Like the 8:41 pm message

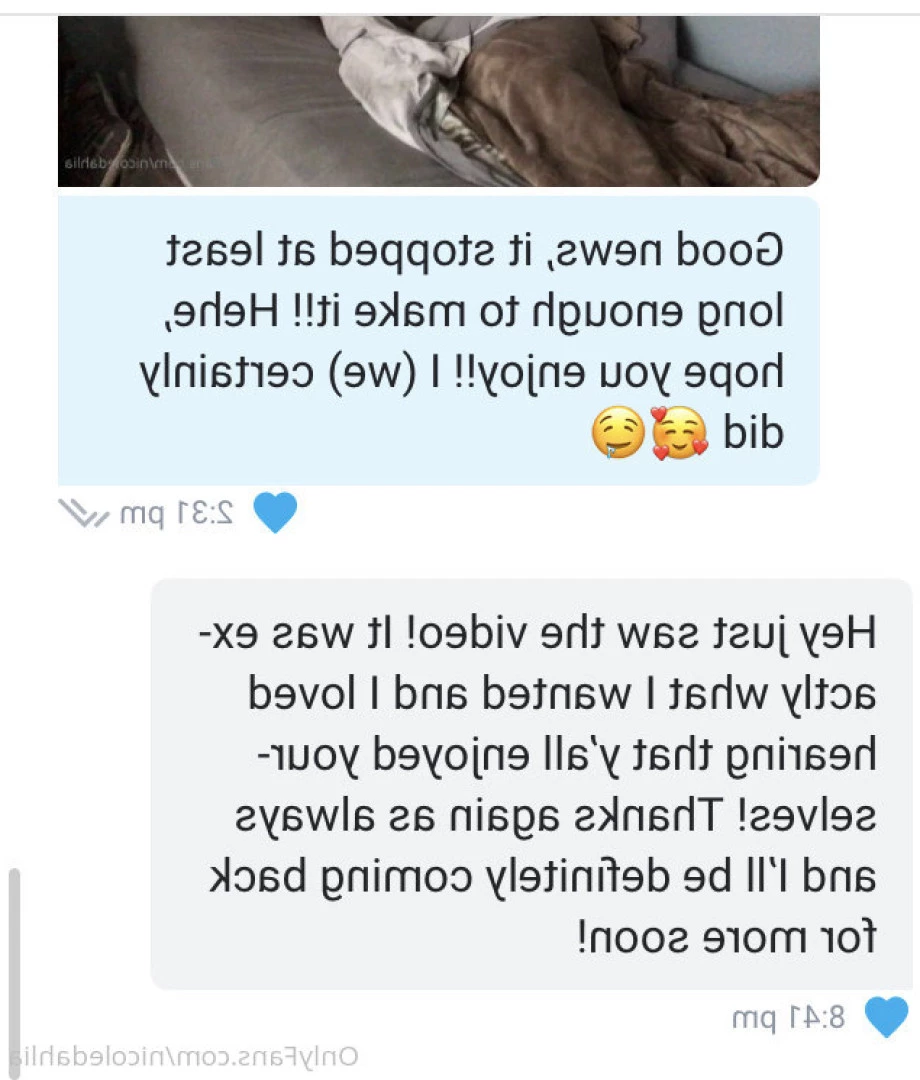tap(885, 1017)
